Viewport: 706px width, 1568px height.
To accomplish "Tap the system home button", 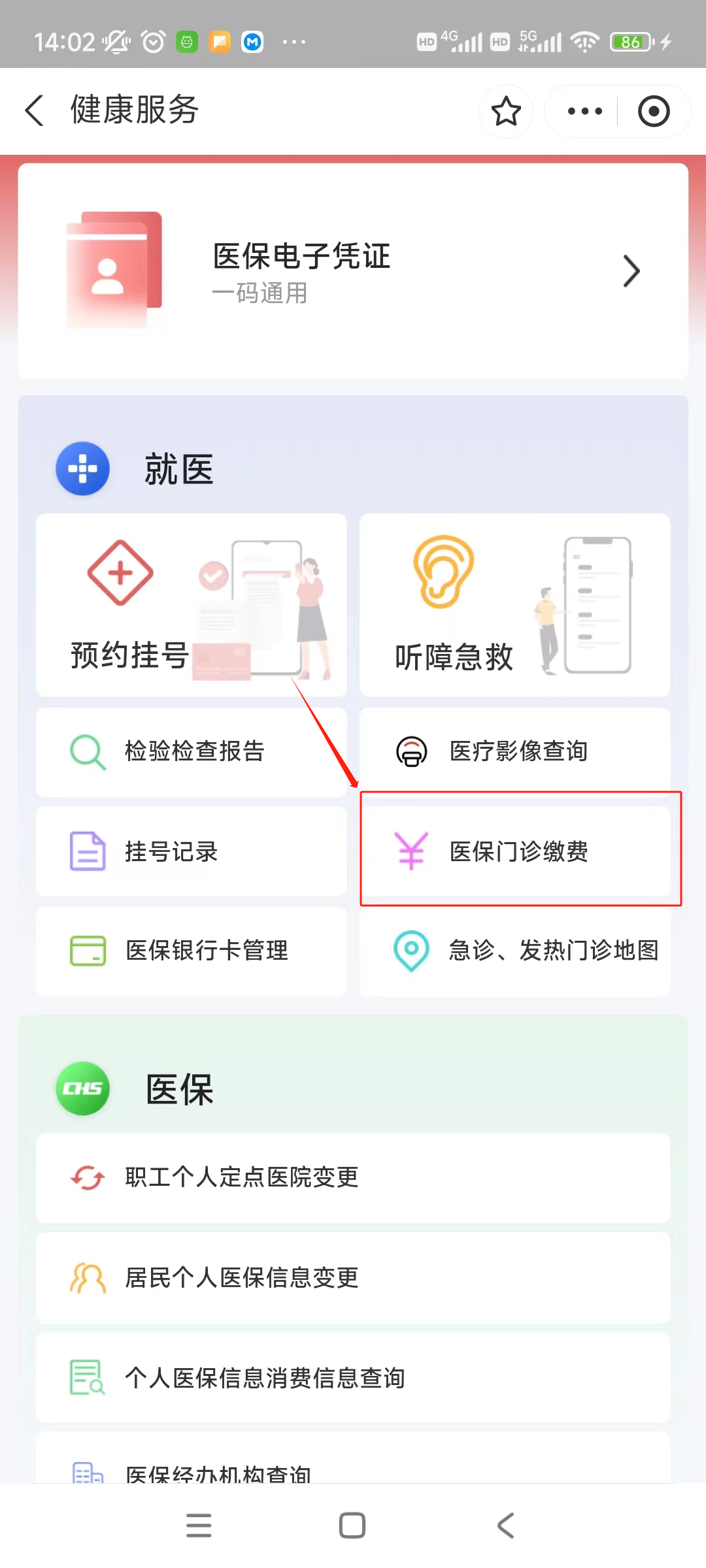I will point(352,1526).
